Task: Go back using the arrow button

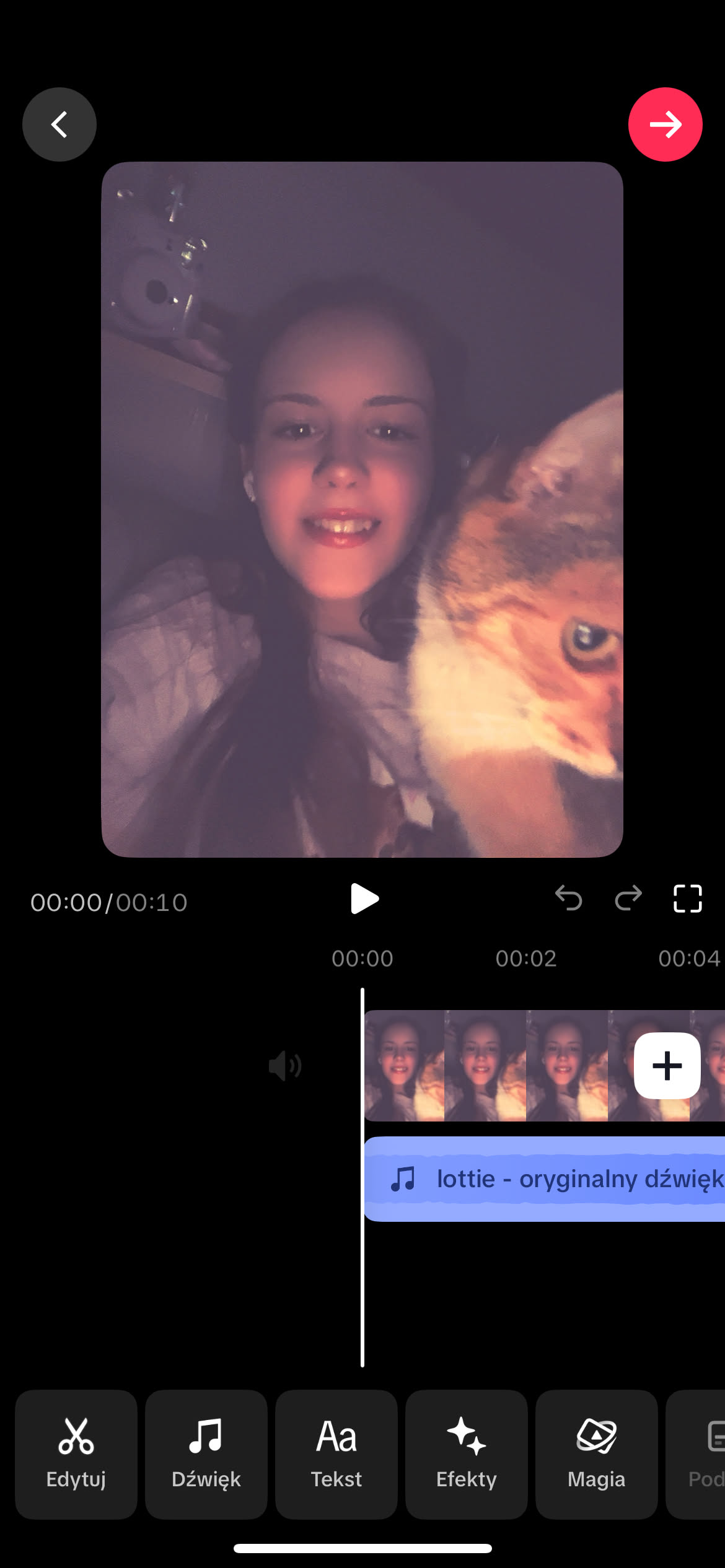Action: click(59, 124)
